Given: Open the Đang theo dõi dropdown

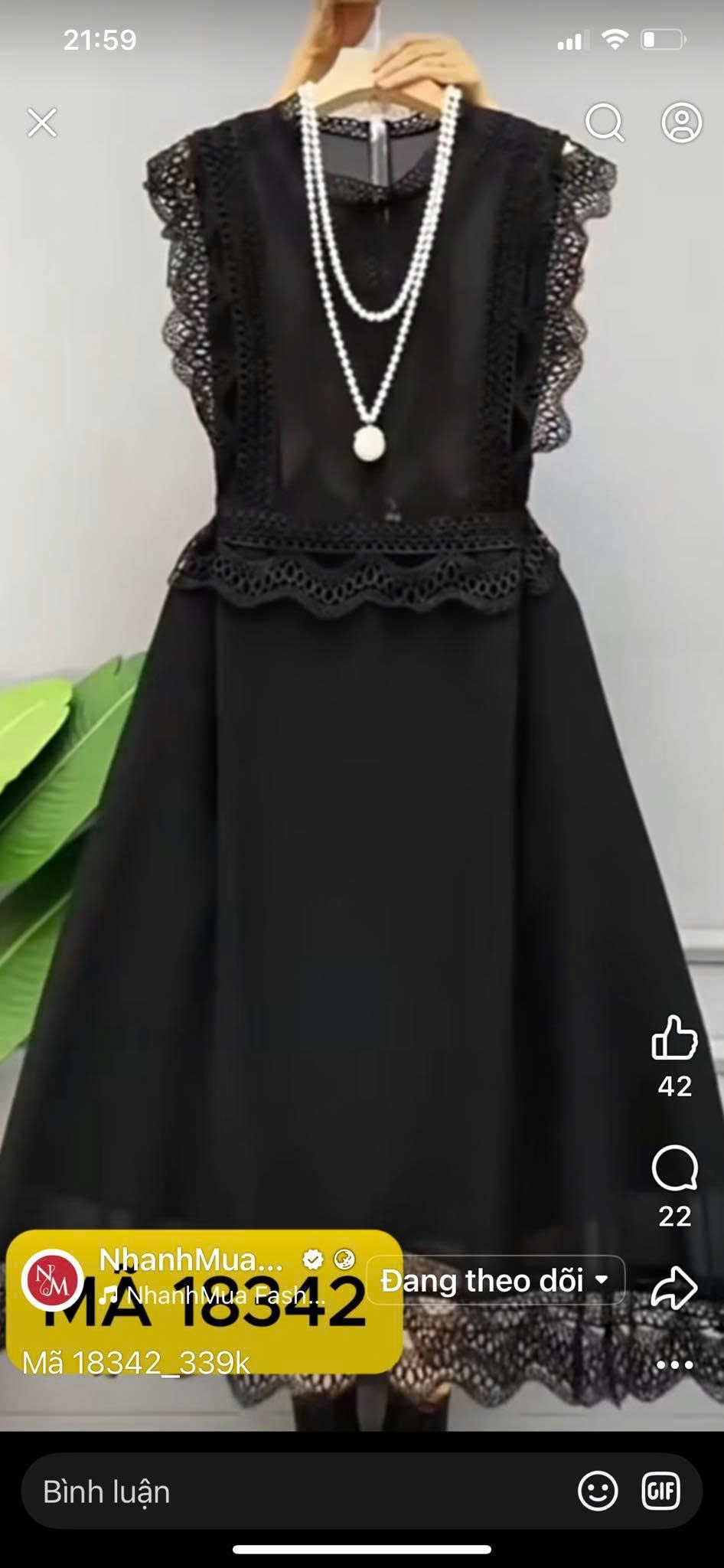Looking at the screenshot, I should 495,1280.
